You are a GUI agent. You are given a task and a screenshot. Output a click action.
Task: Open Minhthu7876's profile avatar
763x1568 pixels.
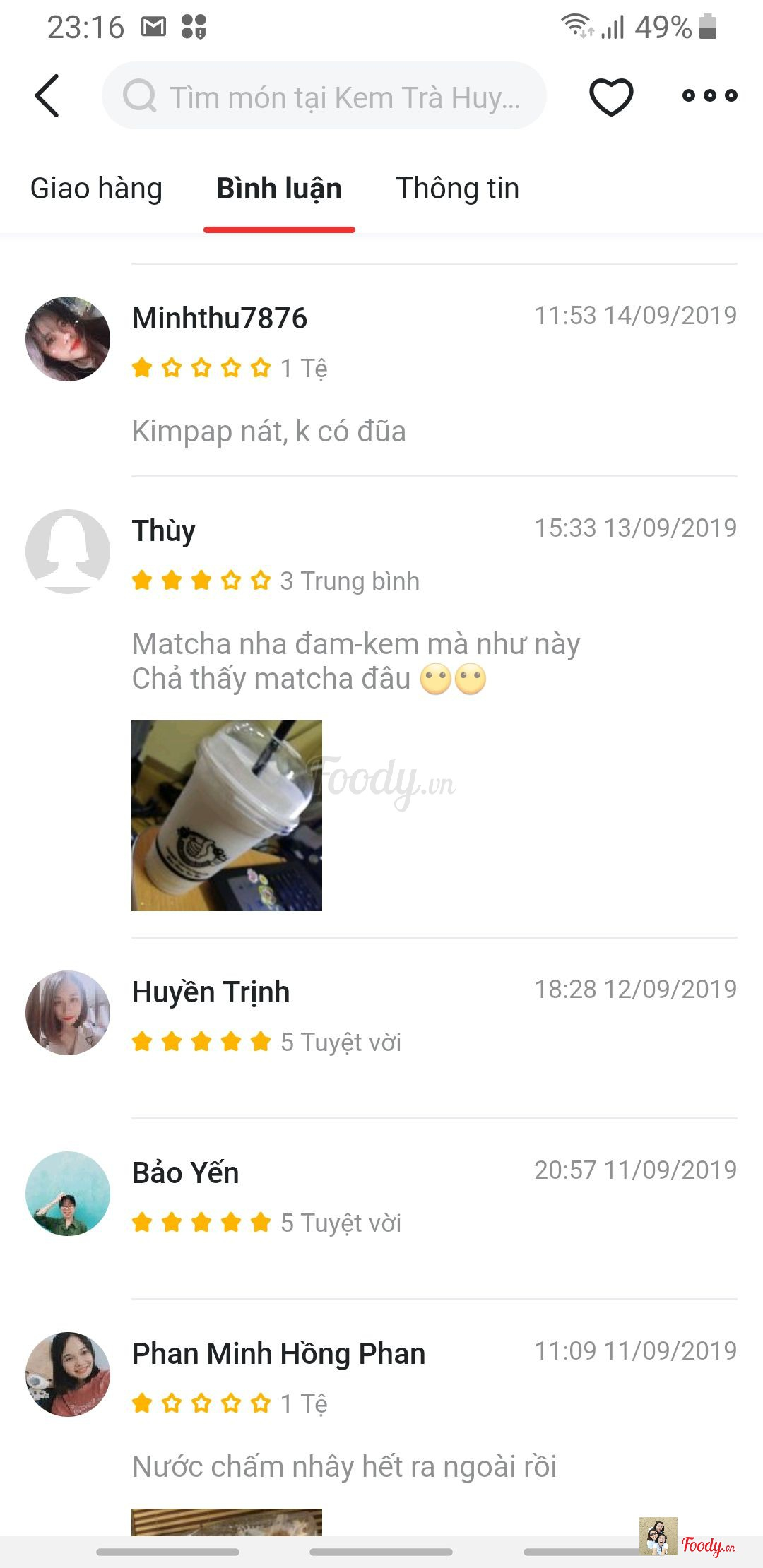tap(68, 339)
